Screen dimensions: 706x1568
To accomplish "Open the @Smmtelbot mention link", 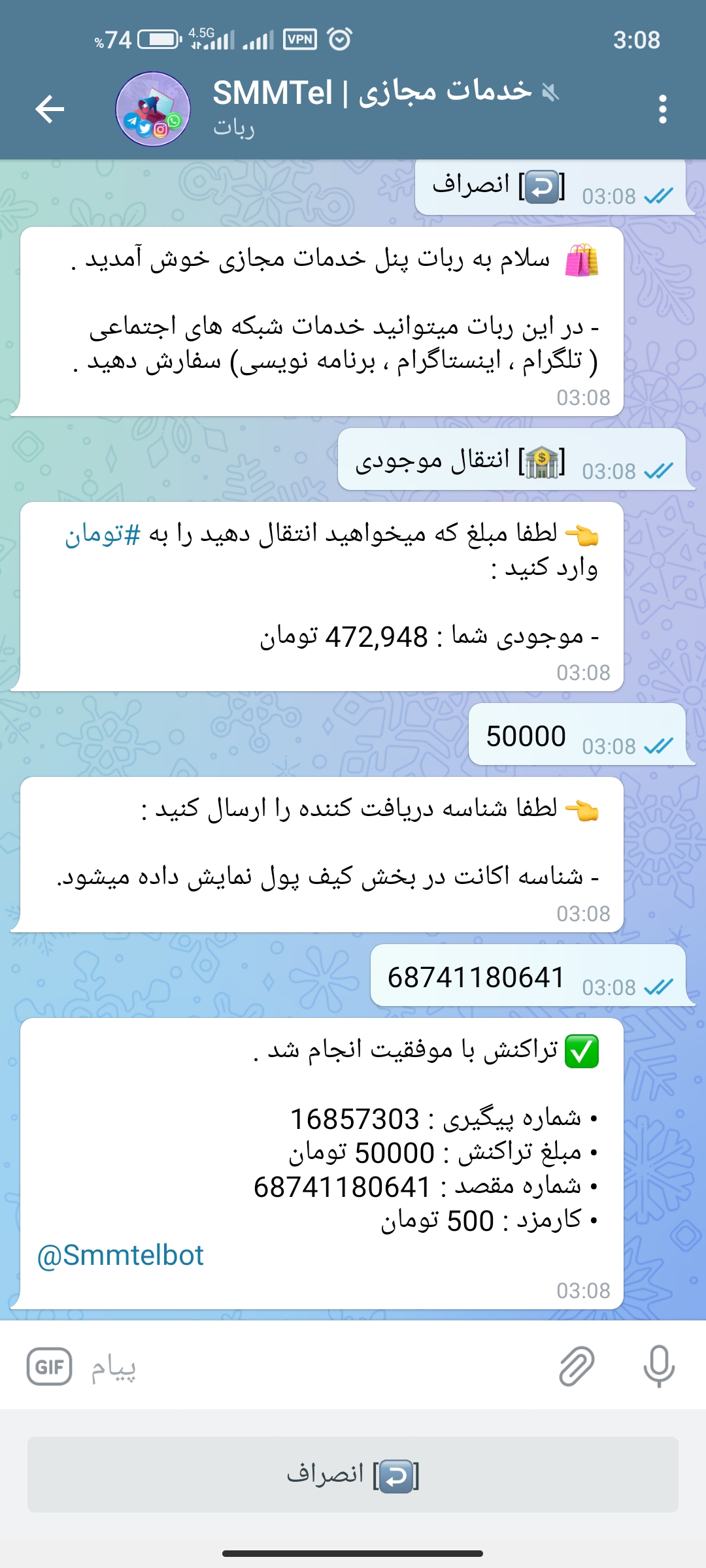I will tap(120, 1255).
